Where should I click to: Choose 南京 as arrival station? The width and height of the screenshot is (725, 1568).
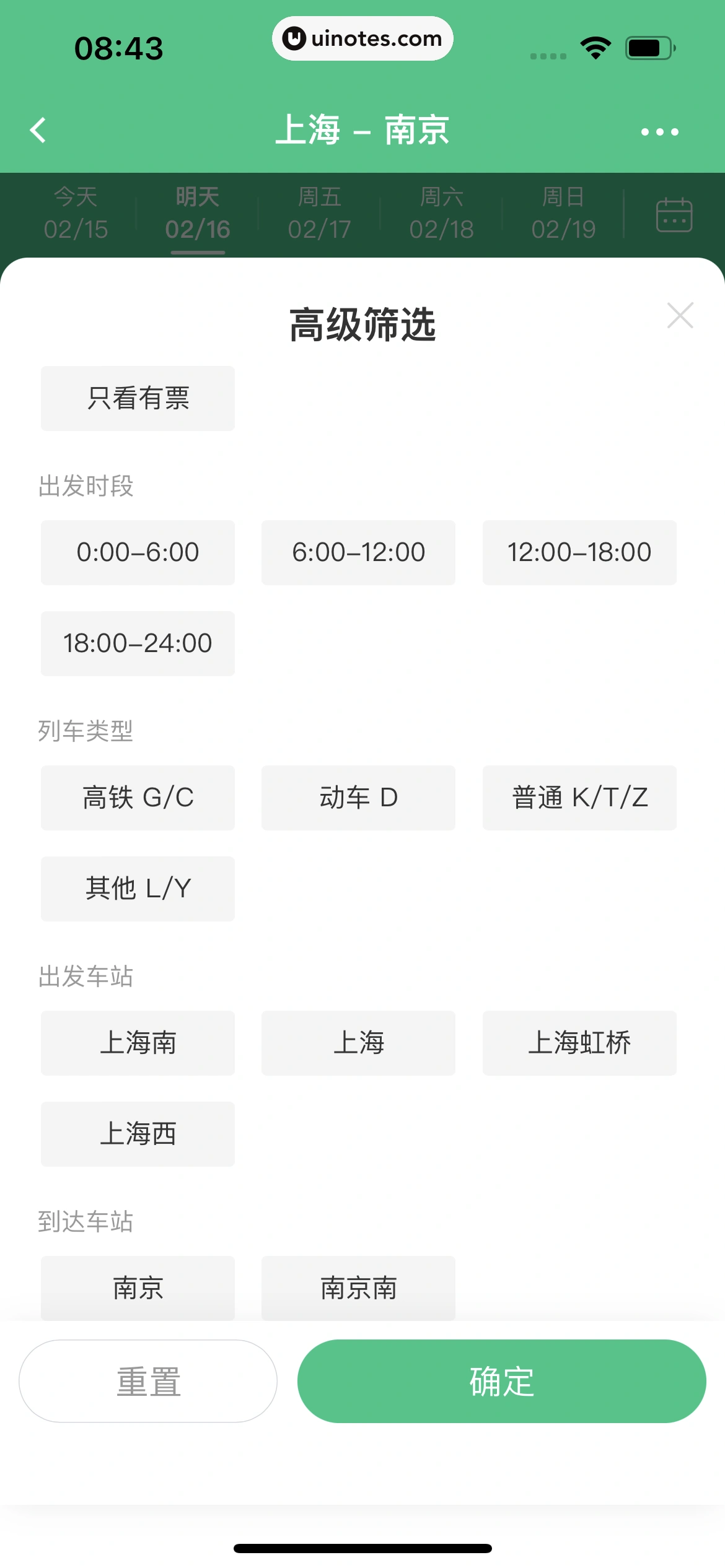coord(138,1287)
